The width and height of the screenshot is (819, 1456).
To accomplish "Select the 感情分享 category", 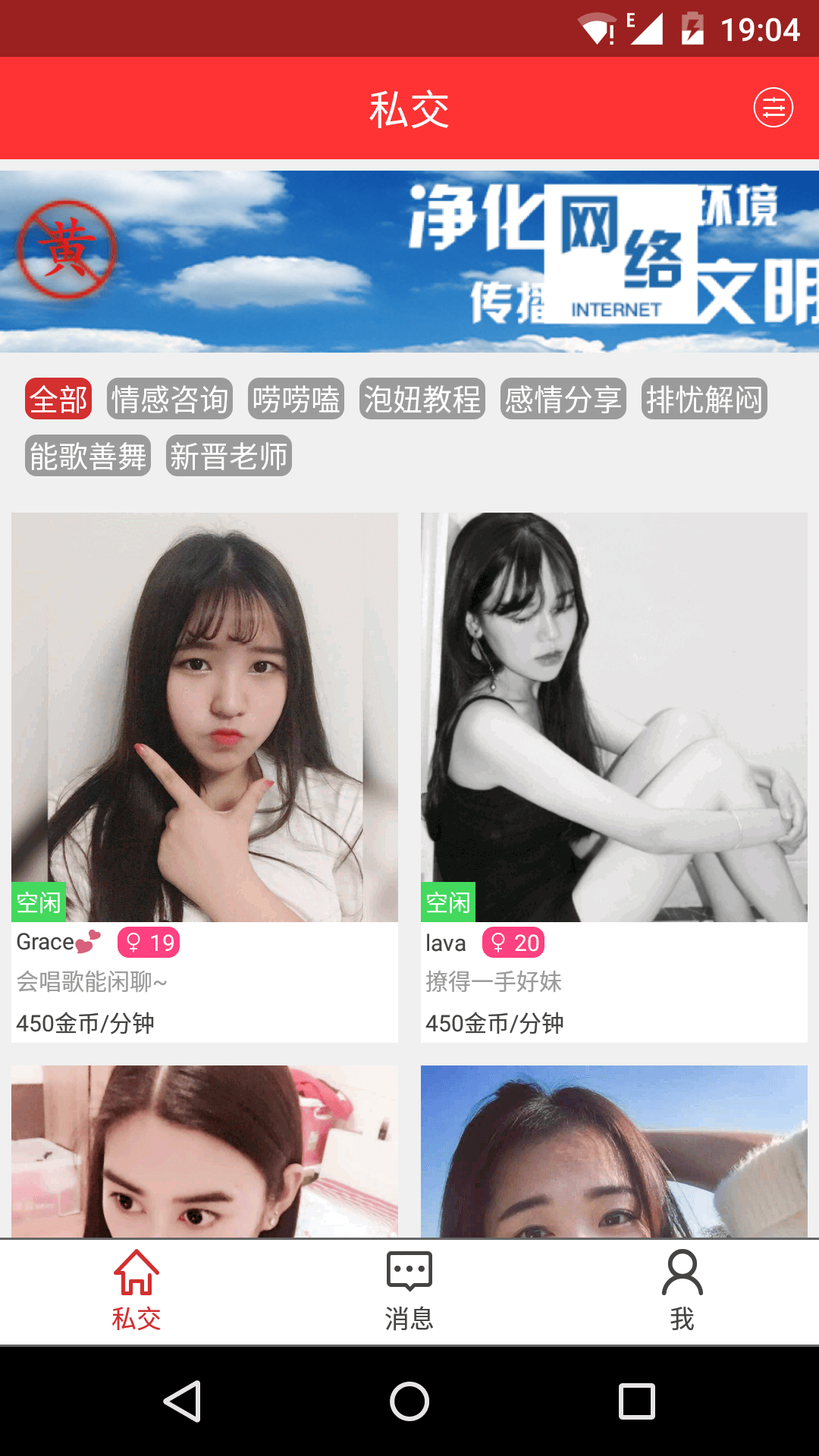I will 563,399.
